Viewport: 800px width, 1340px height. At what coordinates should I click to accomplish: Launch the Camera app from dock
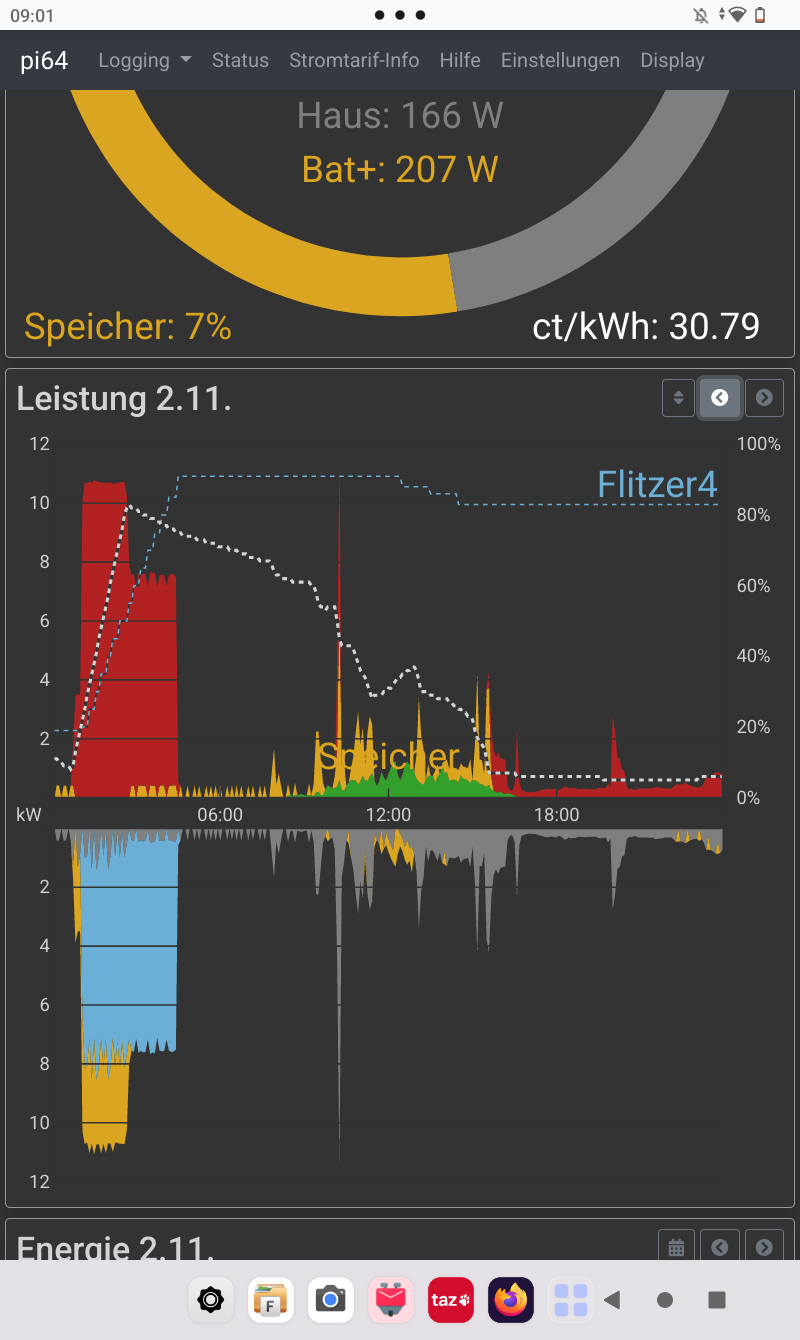[330, 1300]
